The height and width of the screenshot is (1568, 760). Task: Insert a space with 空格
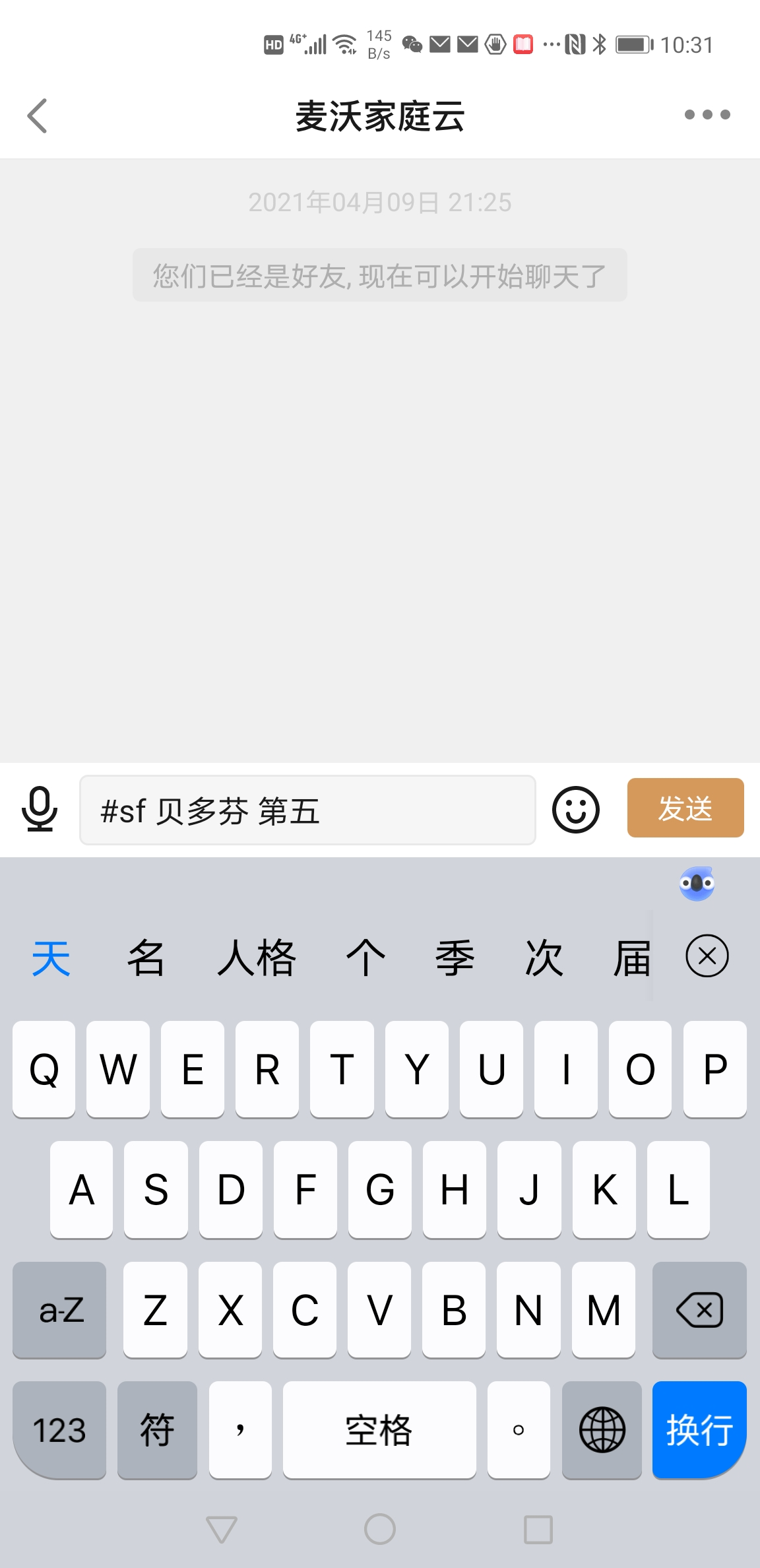point(379,1430)
